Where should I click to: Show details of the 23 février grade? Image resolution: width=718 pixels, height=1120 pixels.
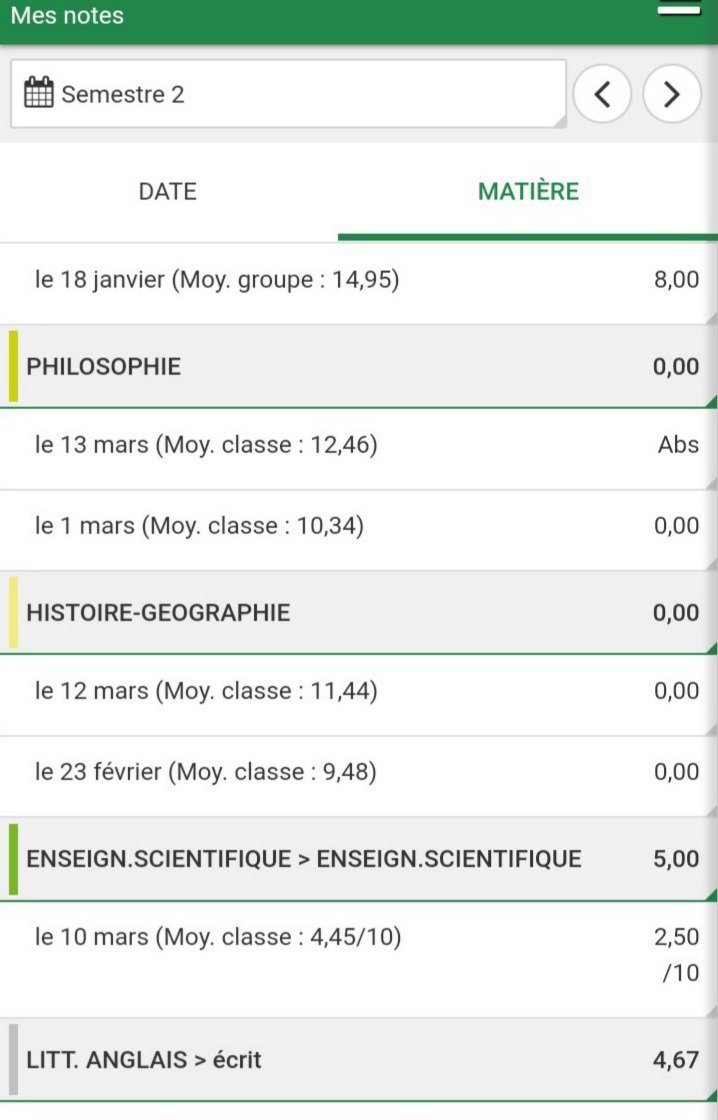click(x=359, y=773)
